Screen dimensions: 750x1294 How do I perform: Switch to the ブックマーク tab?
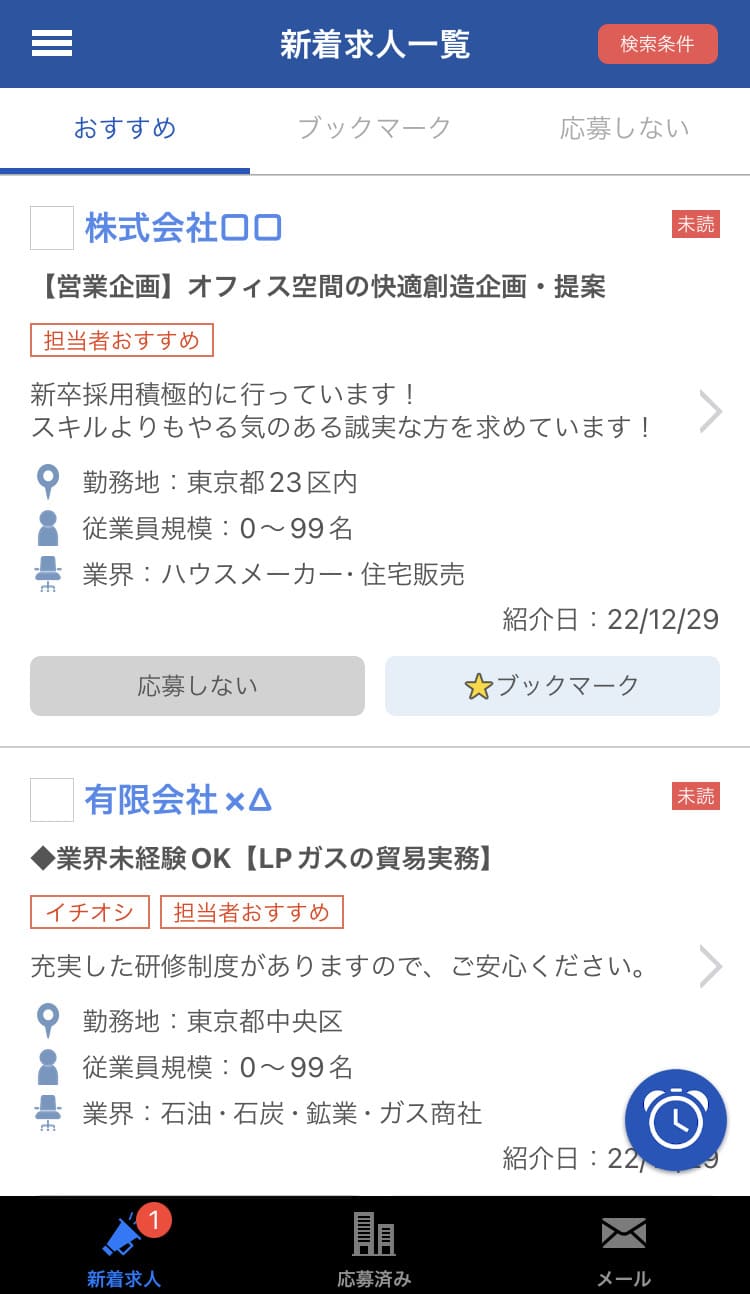tap(375, 128)
